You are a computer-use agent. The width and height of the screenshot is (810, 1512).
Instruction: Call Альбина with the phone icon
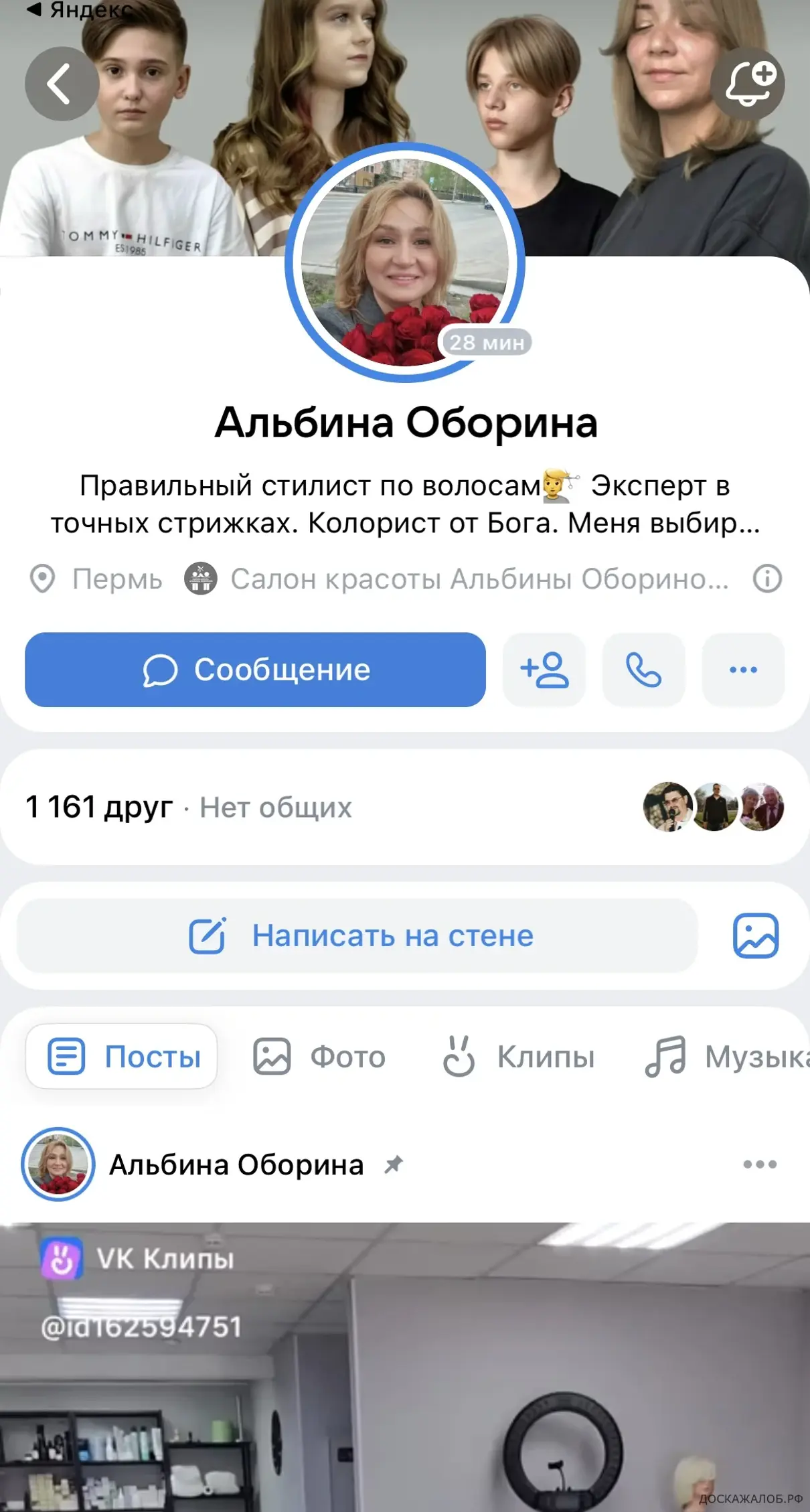643,670
